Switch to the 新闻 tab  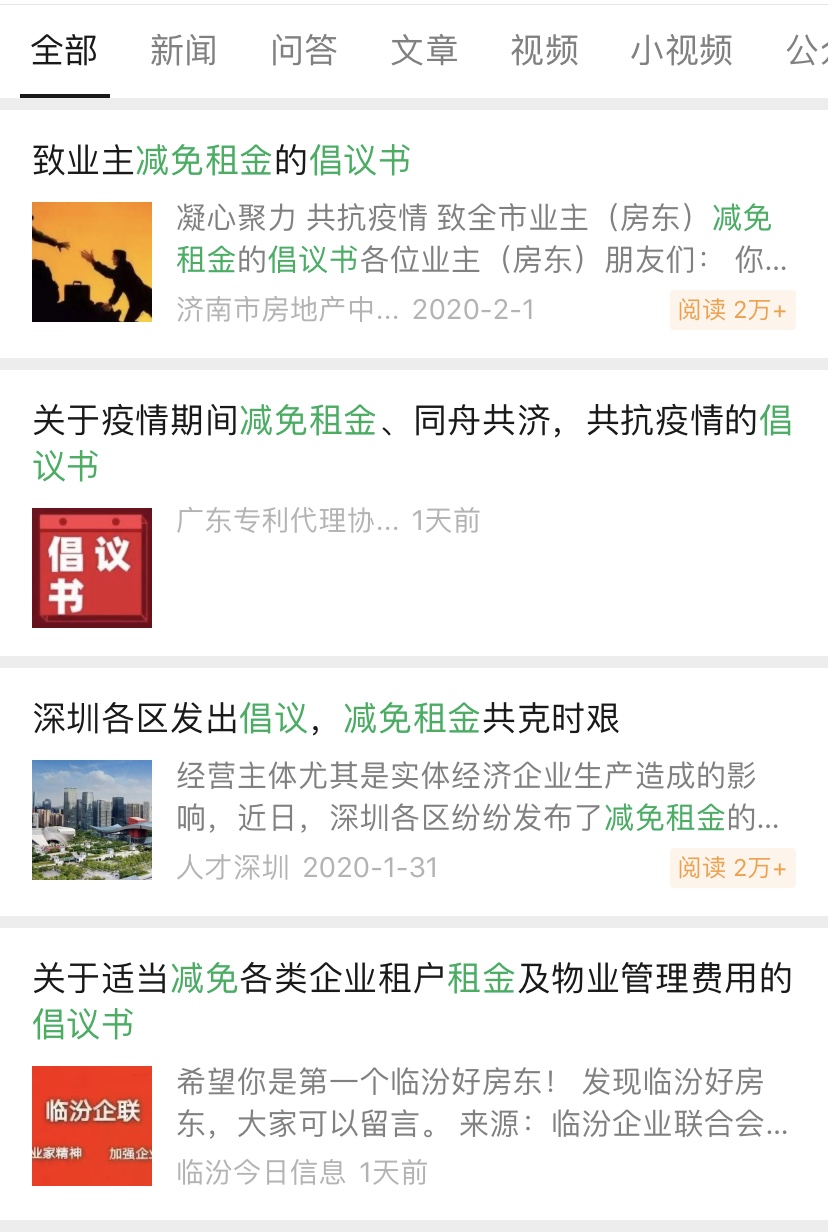pos(183,50)
